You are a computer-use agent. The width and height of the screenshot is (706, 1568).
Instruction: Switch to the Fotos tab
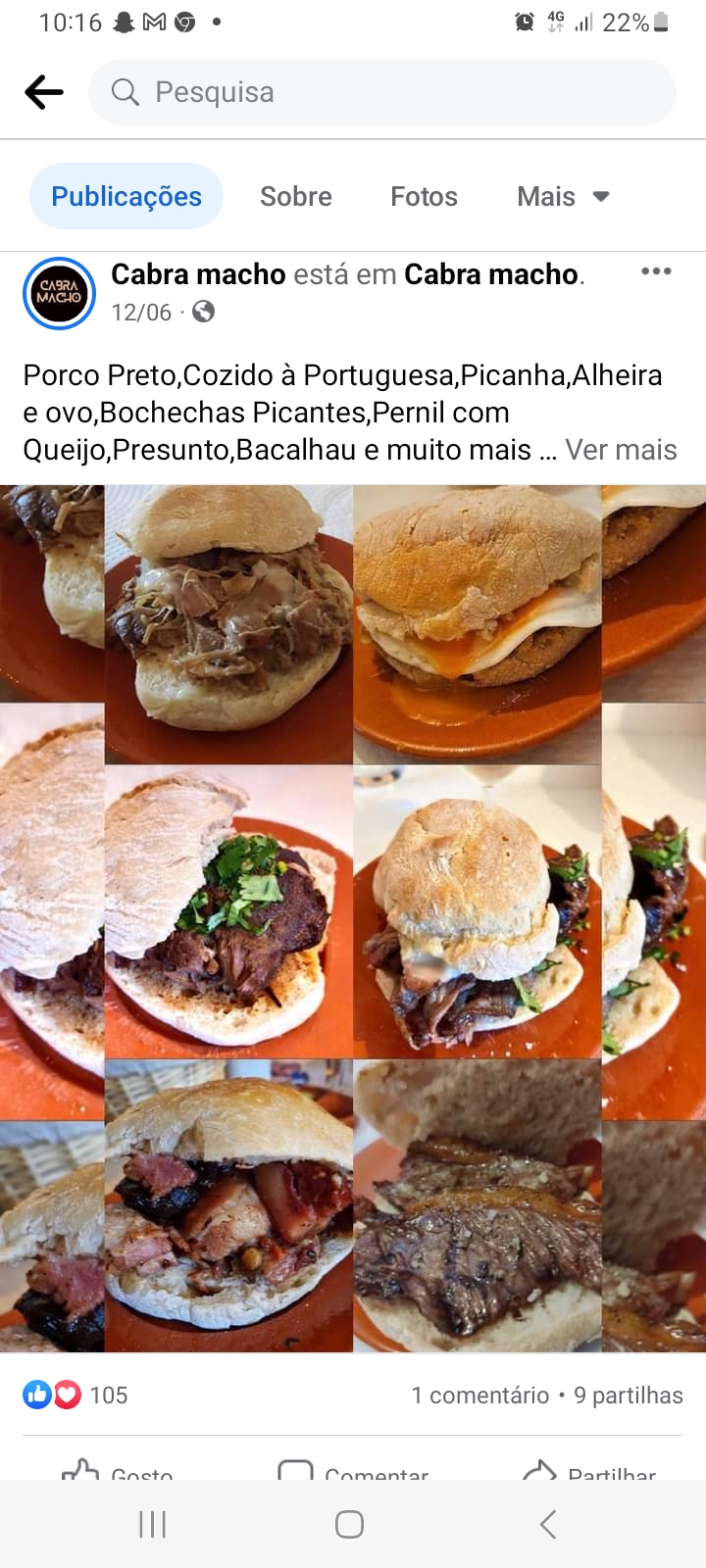pyautogui.click(x=424, y=196)
